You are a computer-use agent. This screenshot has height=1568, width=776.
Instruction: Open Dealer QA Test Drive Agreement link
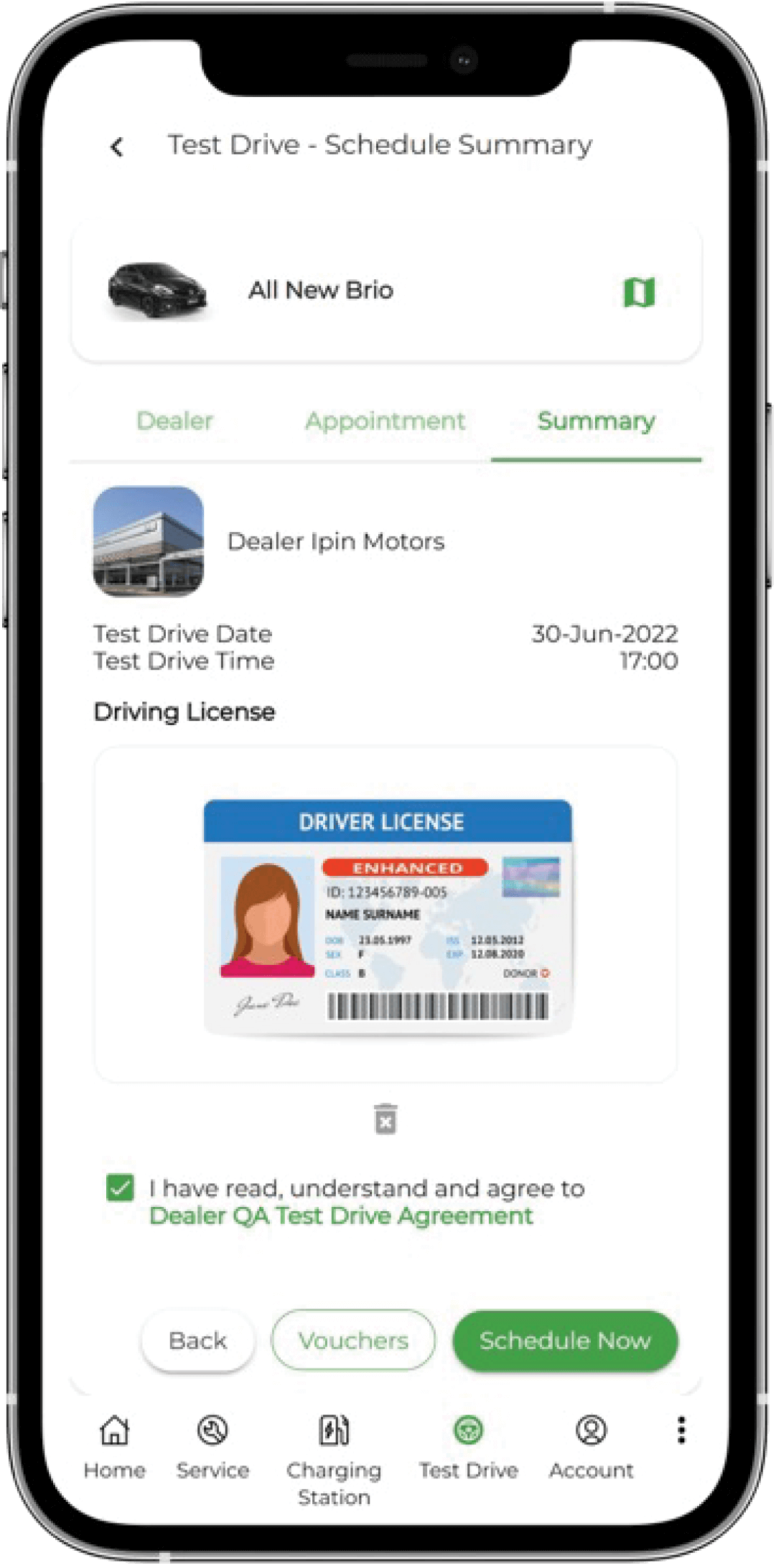pyautogui.click(x=341, y=1216)
